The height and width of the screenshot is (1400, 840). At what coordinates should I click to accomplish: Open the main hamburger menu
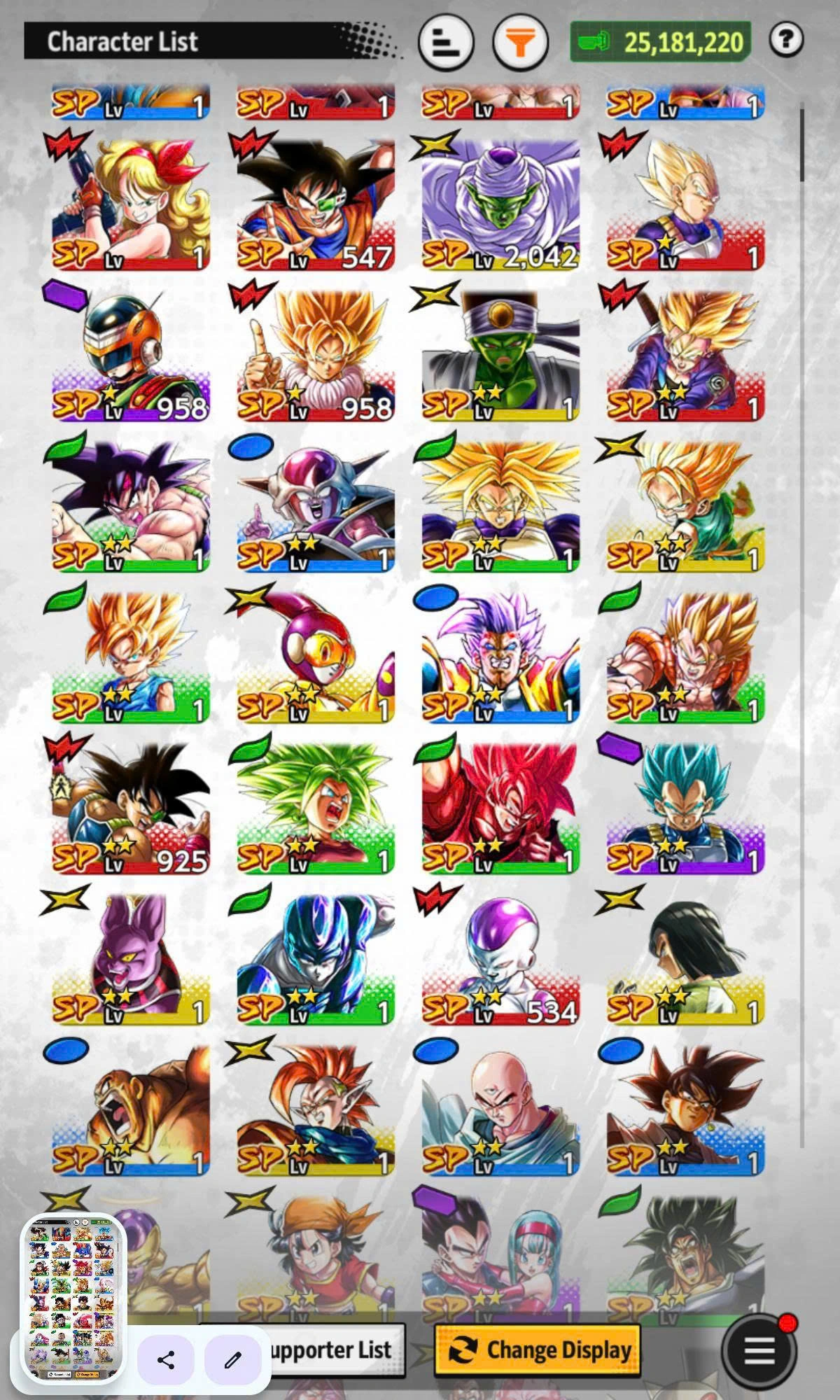coord(759,1350)
